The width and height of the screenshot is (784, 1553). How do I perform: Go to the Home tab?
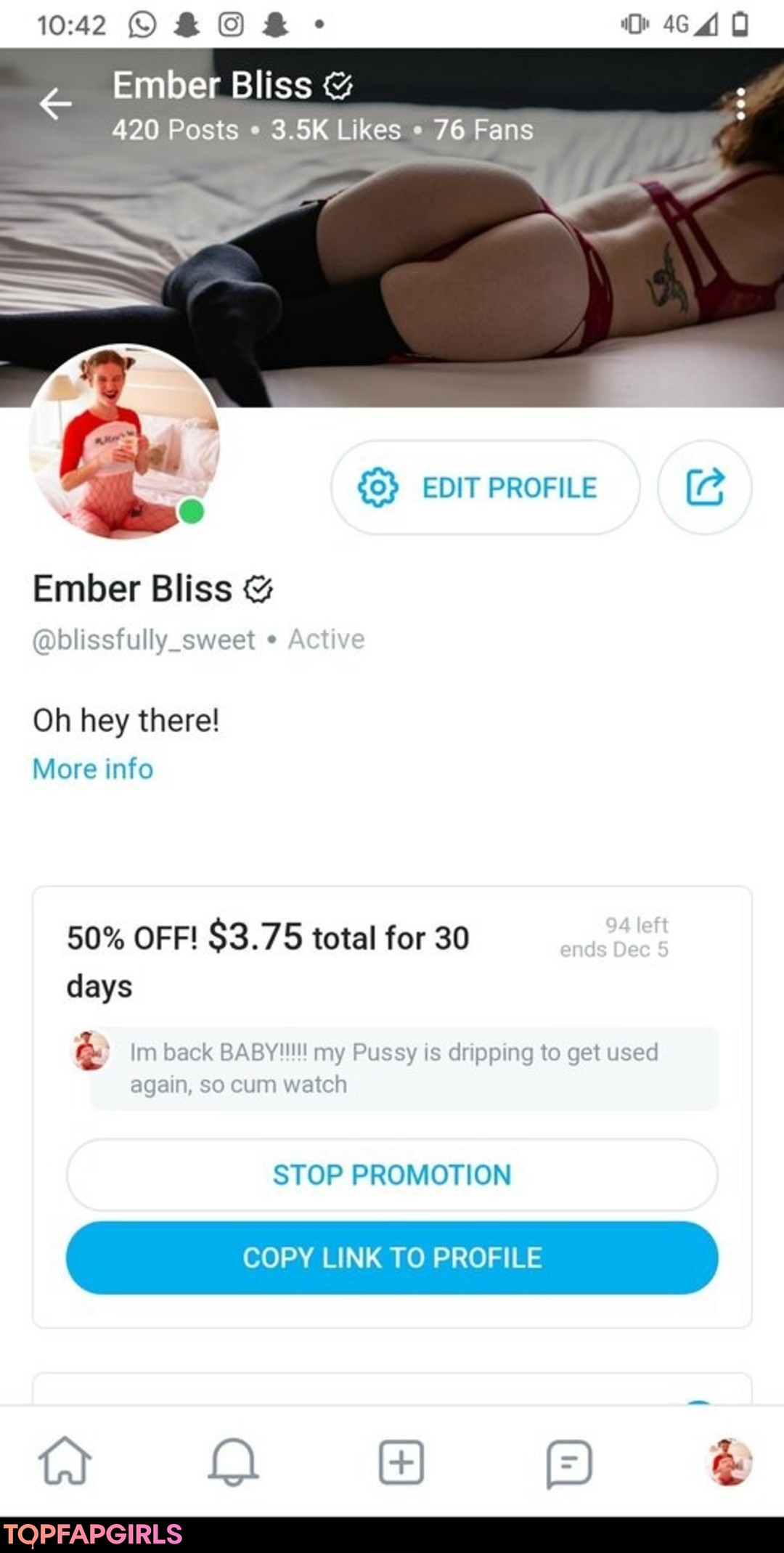click(x=65, y=1461)
